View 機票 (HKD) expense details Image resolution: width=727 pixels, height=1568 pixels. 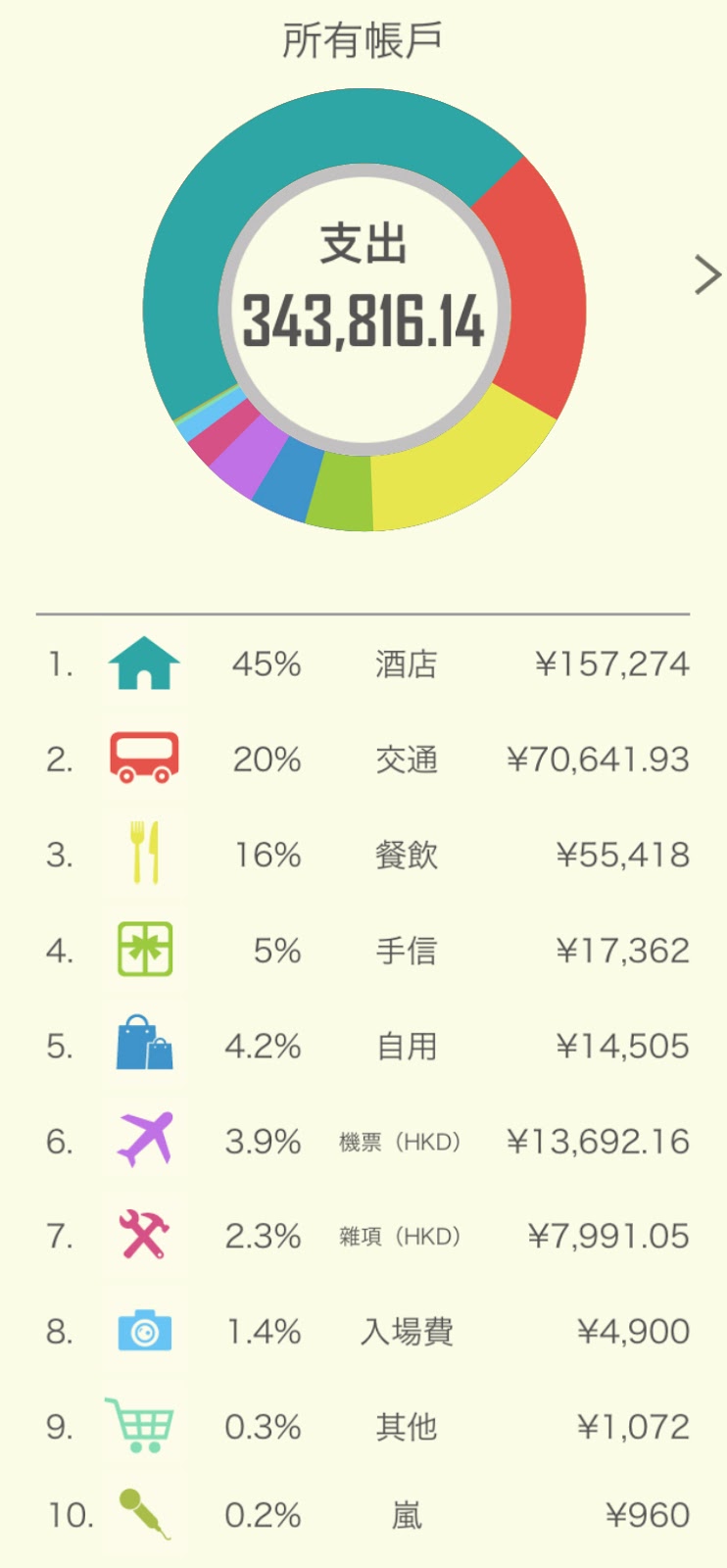[x=399, y=1141]
